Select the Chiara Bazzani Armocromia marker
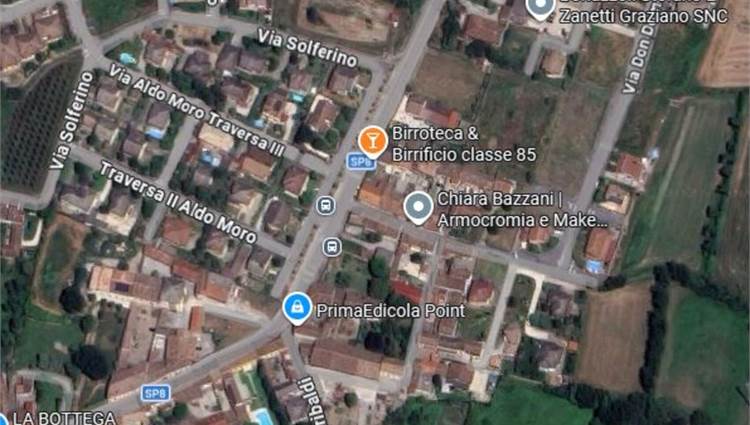750x425 pixels. 418,207
